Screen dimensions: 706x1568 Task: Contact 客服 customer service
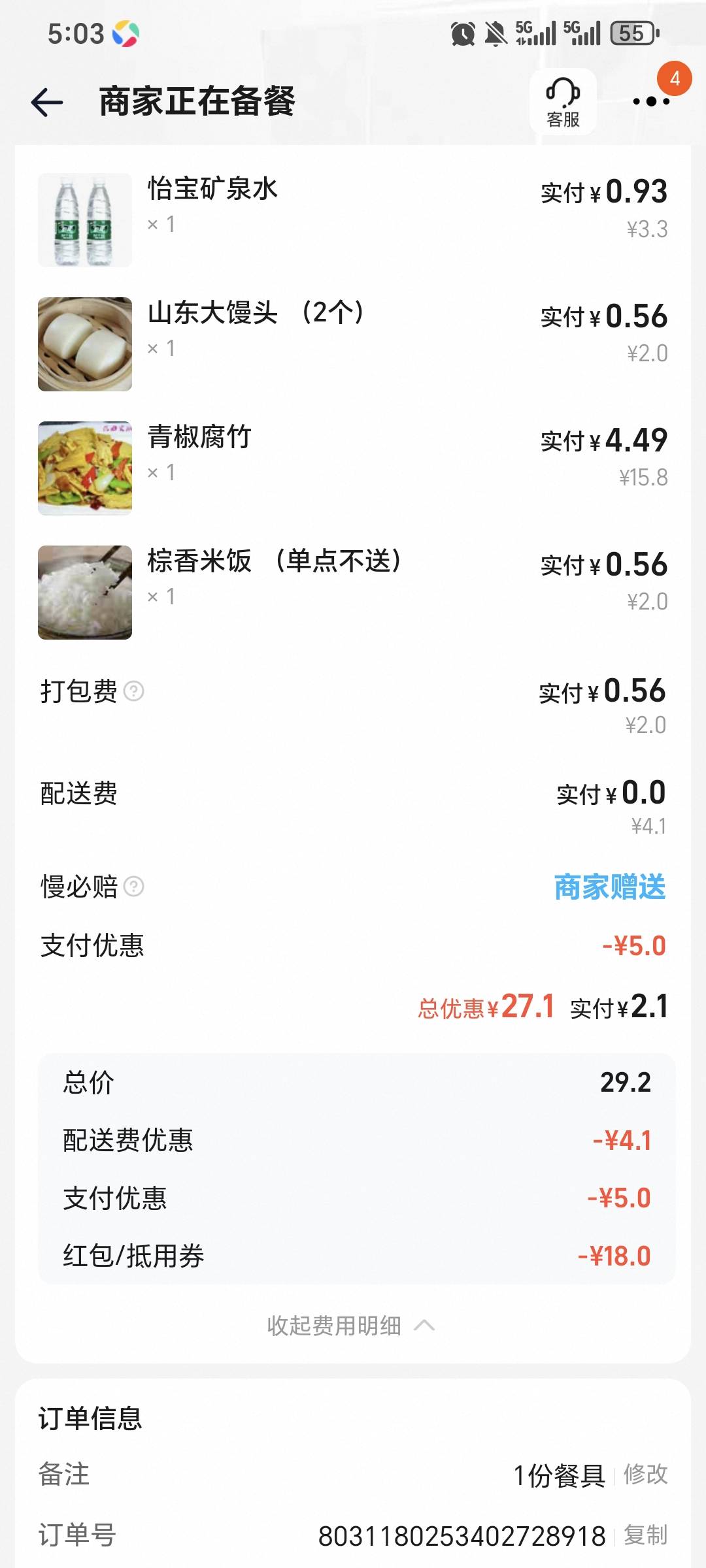(x=563, y=103)
